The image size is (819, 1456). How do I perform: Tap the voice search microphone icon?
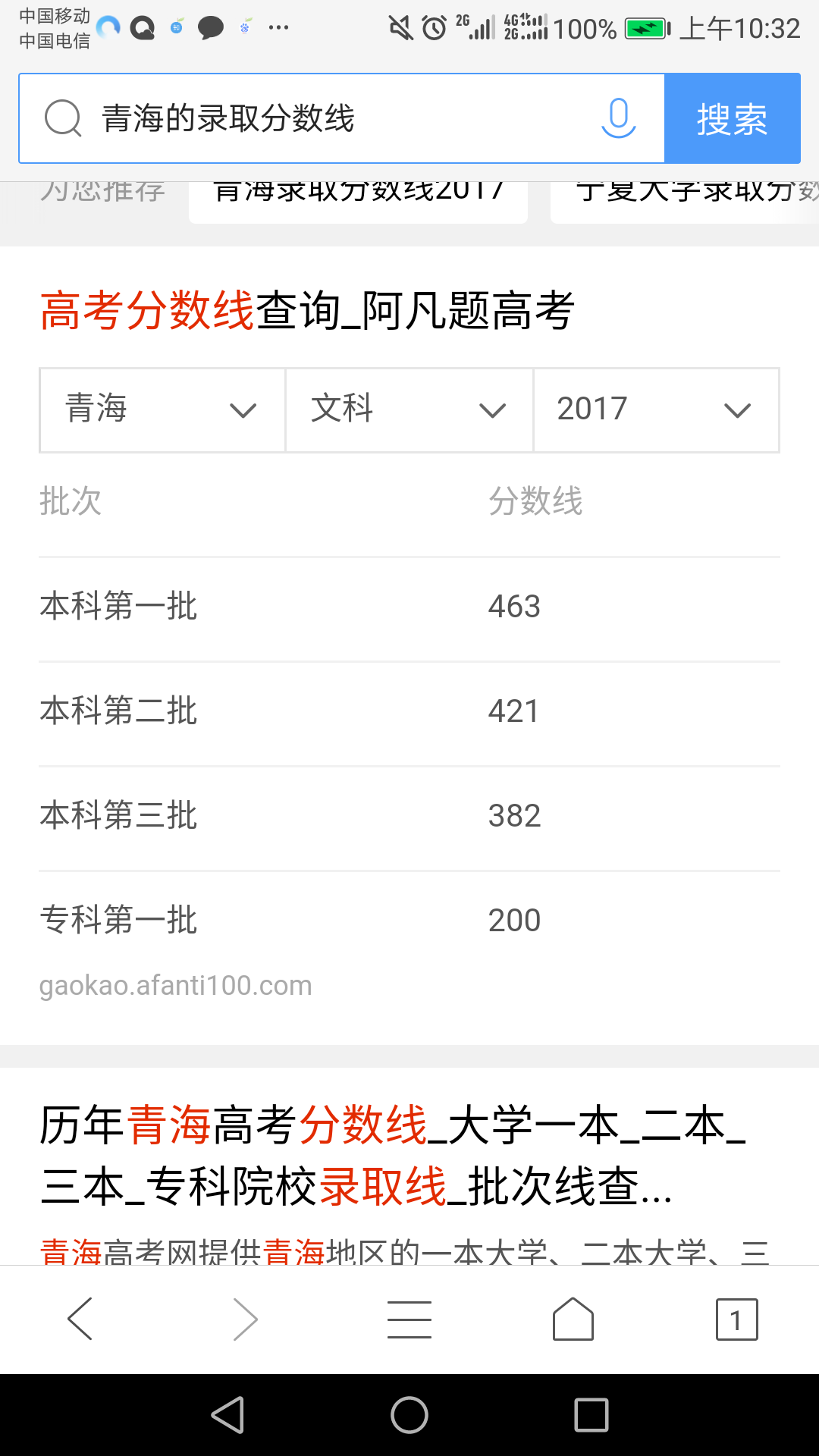(x=617, y=118)
